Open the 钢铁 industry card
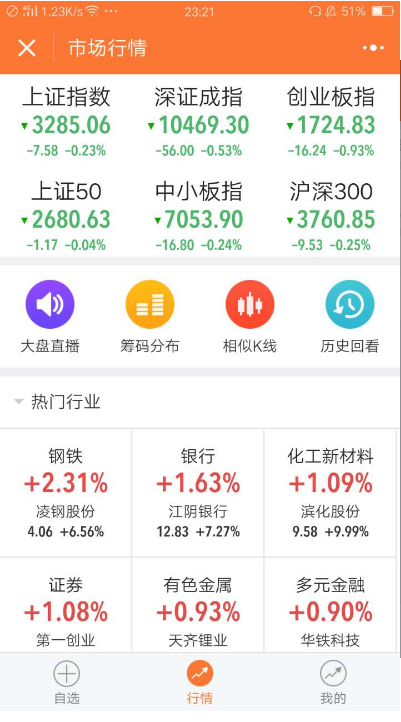The height and width of the screenshot is (722, 401). (x=66, y=493)
